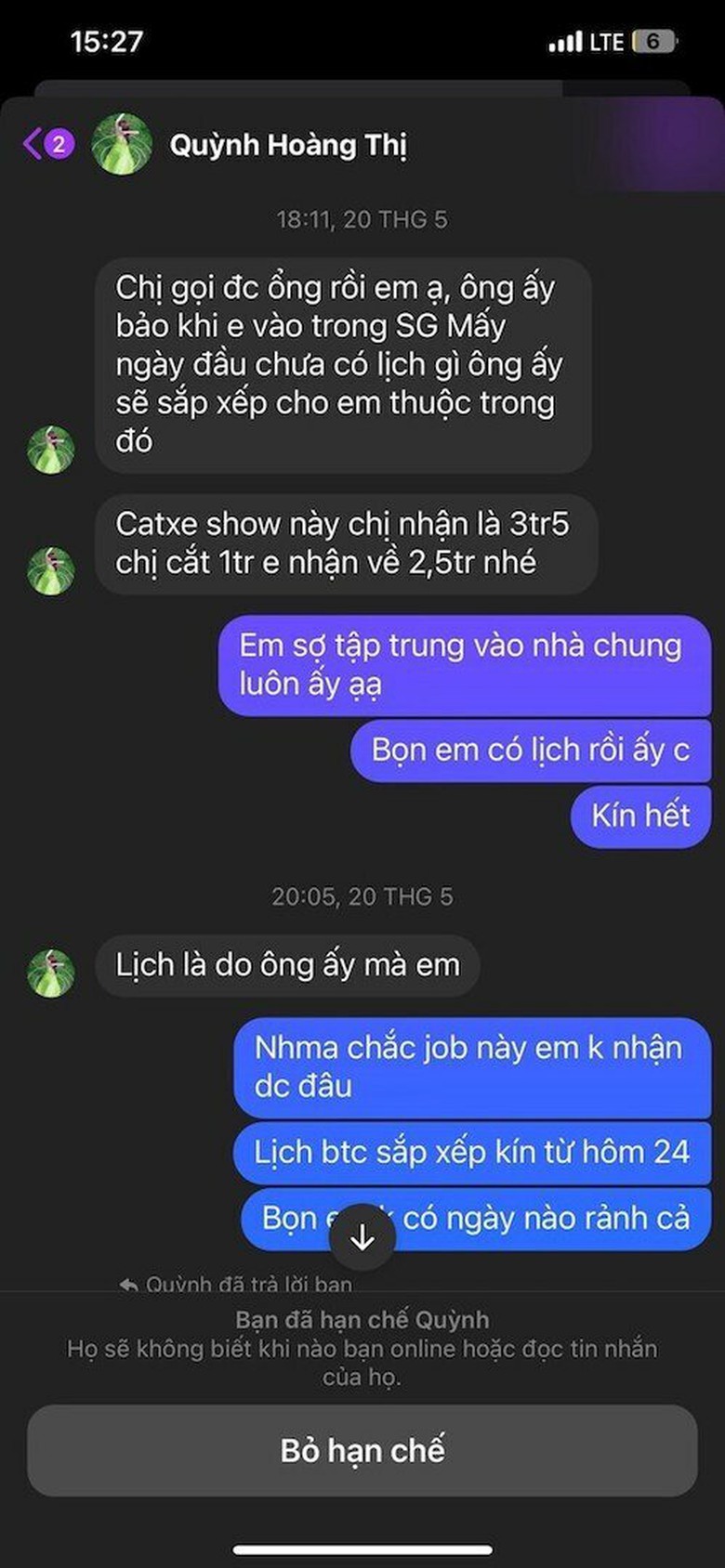Open Quỳnh Hoàng Thị's profile header
Image resolution: width=725 pixels, height=1568 pixels.
tap(287, 145)
